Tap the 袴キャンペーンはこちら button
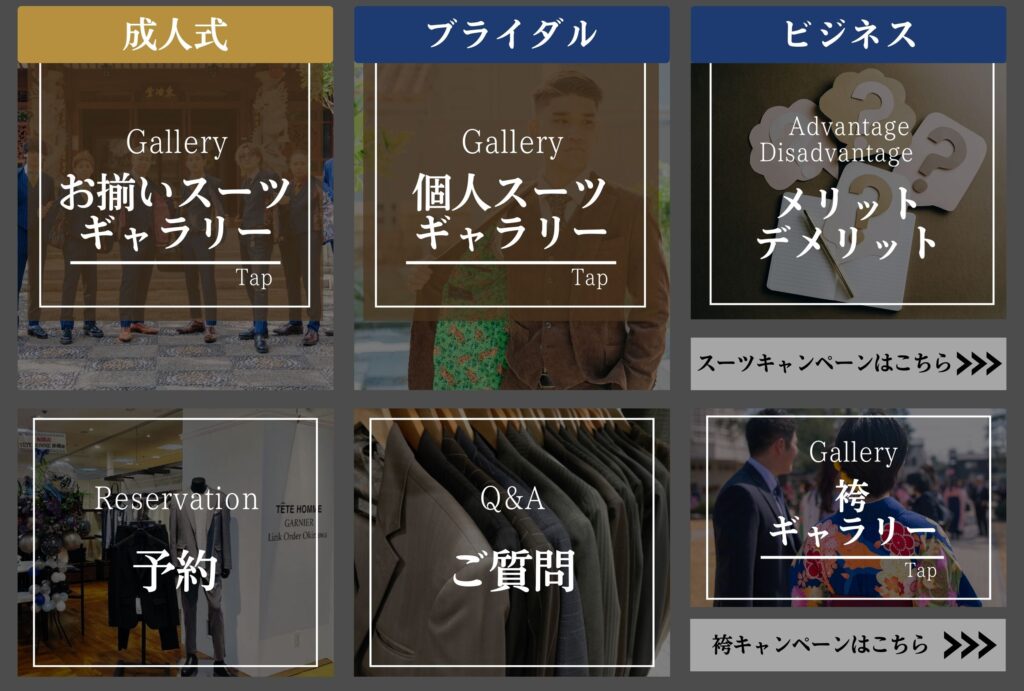This screenshot has width=1024, height=691. click(x=848, y=645)
